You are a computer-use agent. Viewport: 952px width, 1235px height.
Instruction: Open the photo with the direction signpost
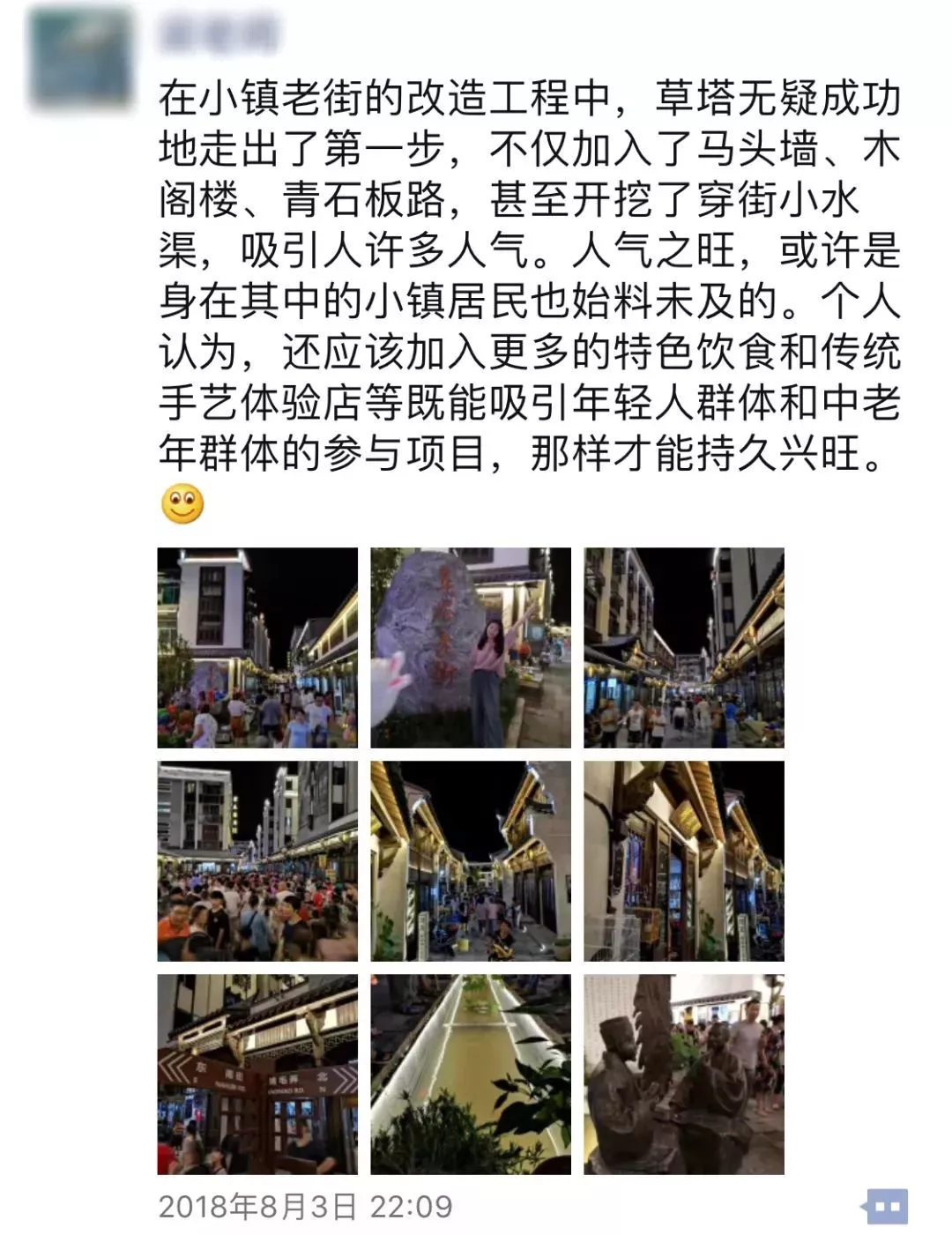pos(257,1075)
